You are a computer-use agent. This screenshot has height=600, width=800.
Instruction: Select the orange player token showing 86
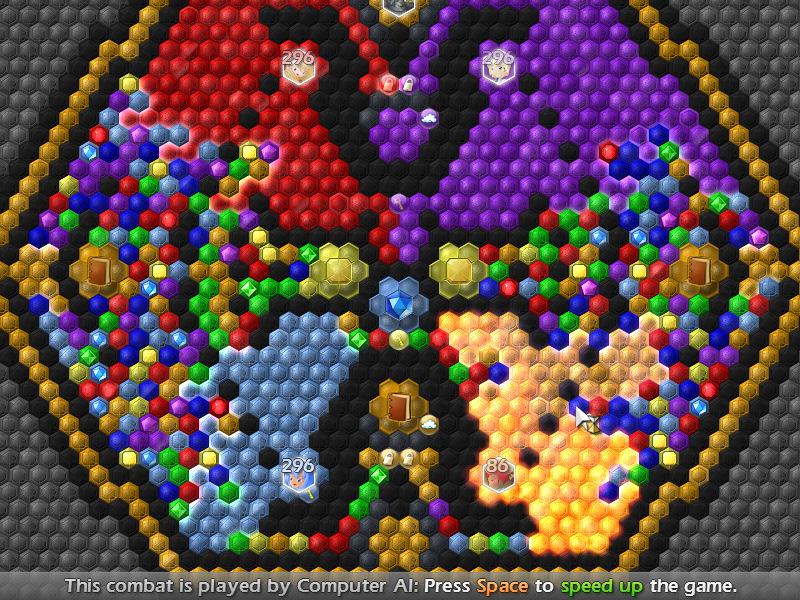point(497,474)
